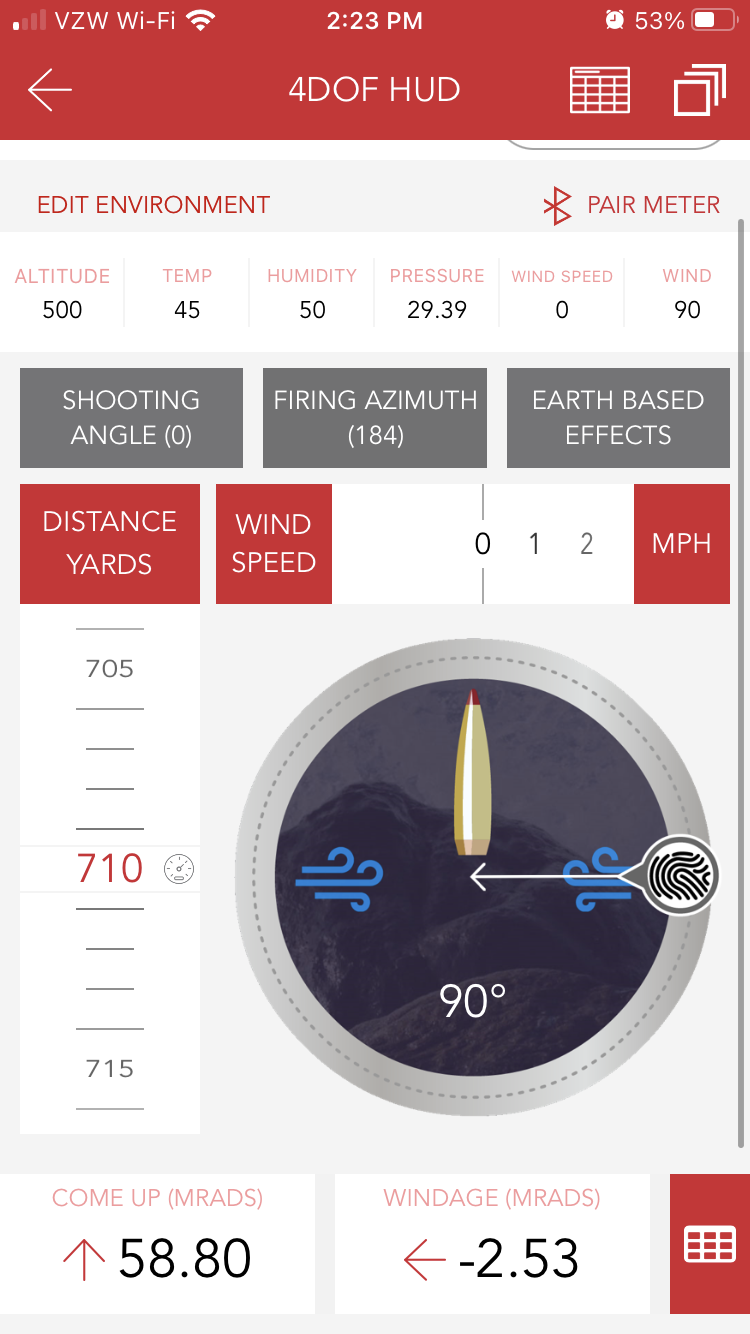This screenshot has height=1334, width=750.
Task: Open Firing Azimuth settings
Action: (375, 417)
